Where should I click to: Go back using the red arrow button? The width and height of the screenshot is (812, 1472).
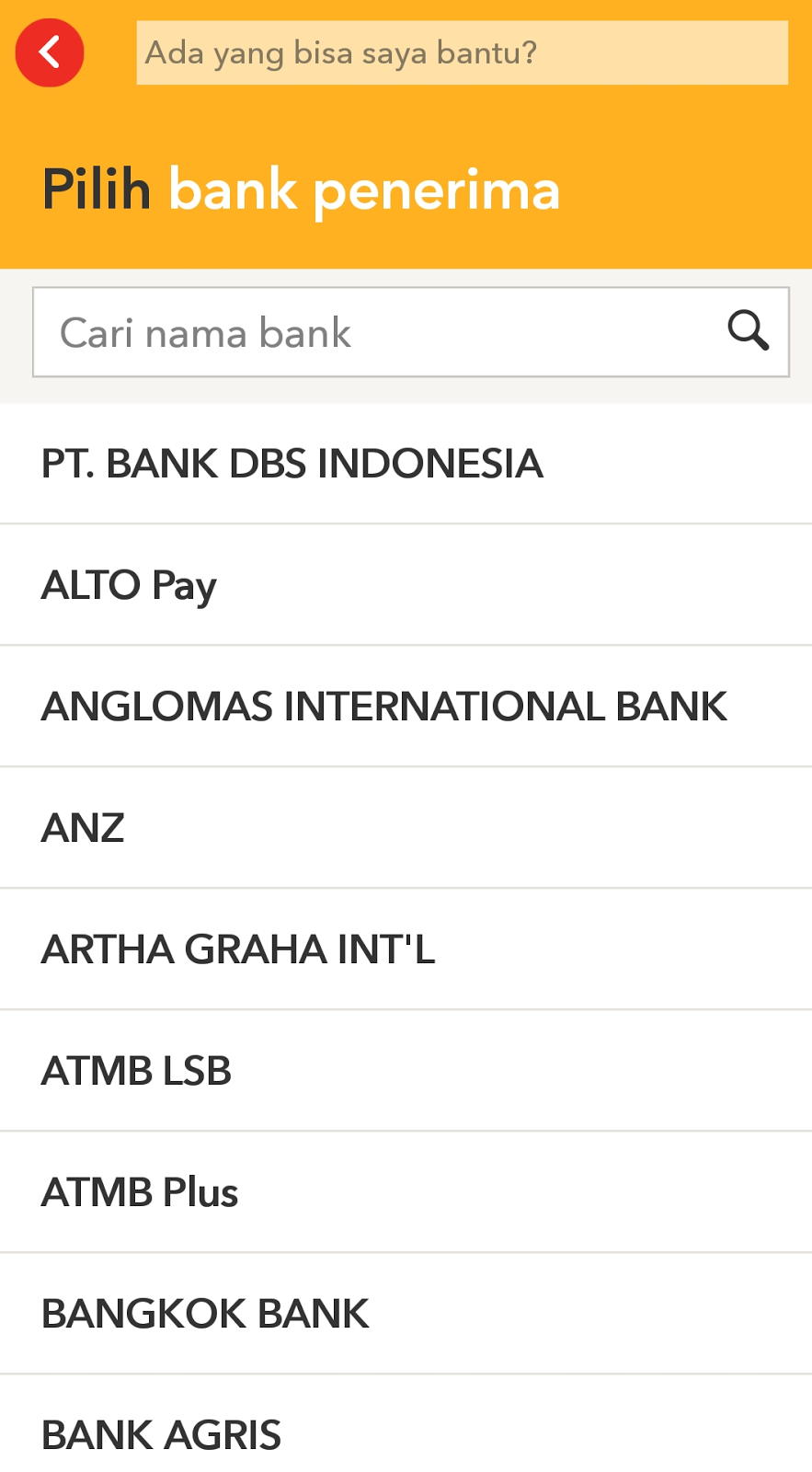point(50,52)
